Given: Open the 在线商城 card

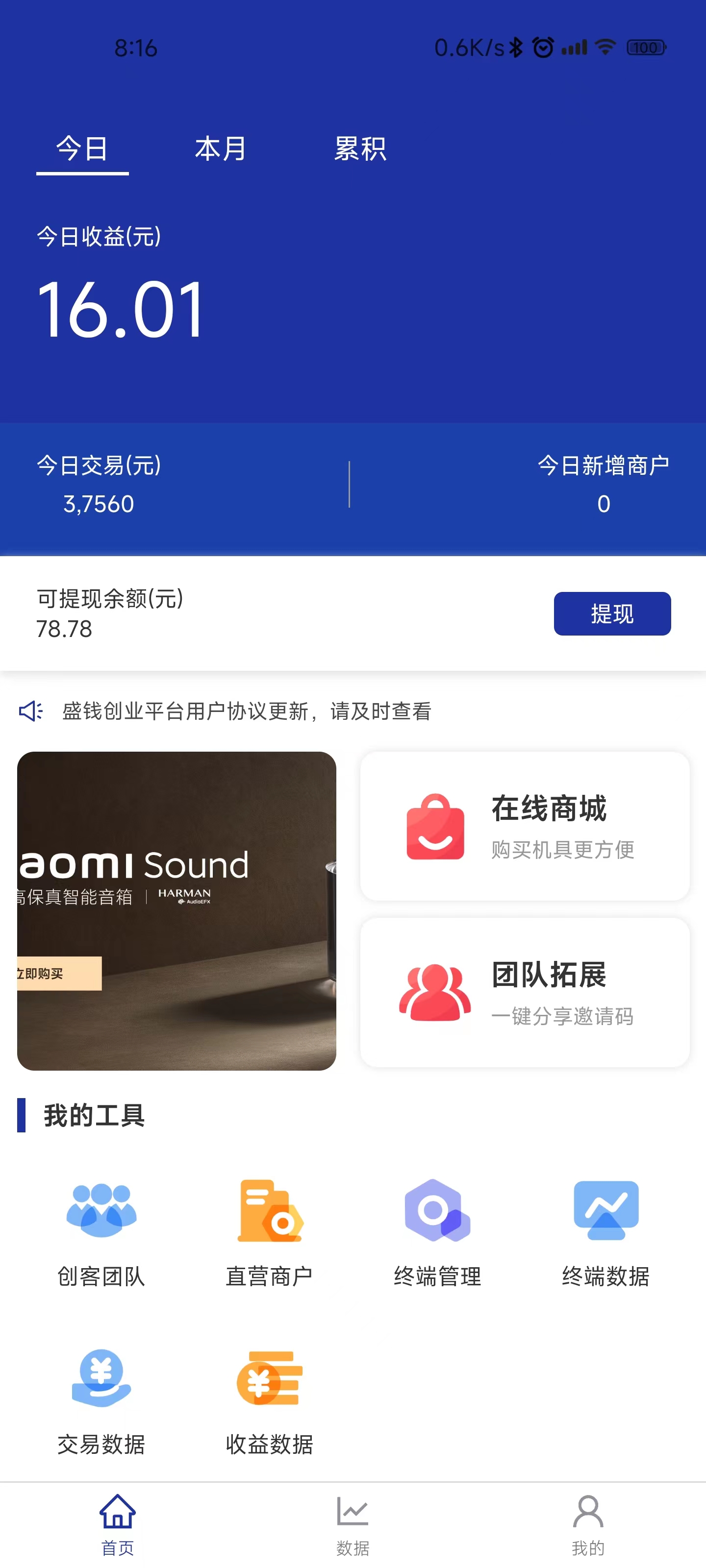Looking at the screenshot, I should point(525,826).
